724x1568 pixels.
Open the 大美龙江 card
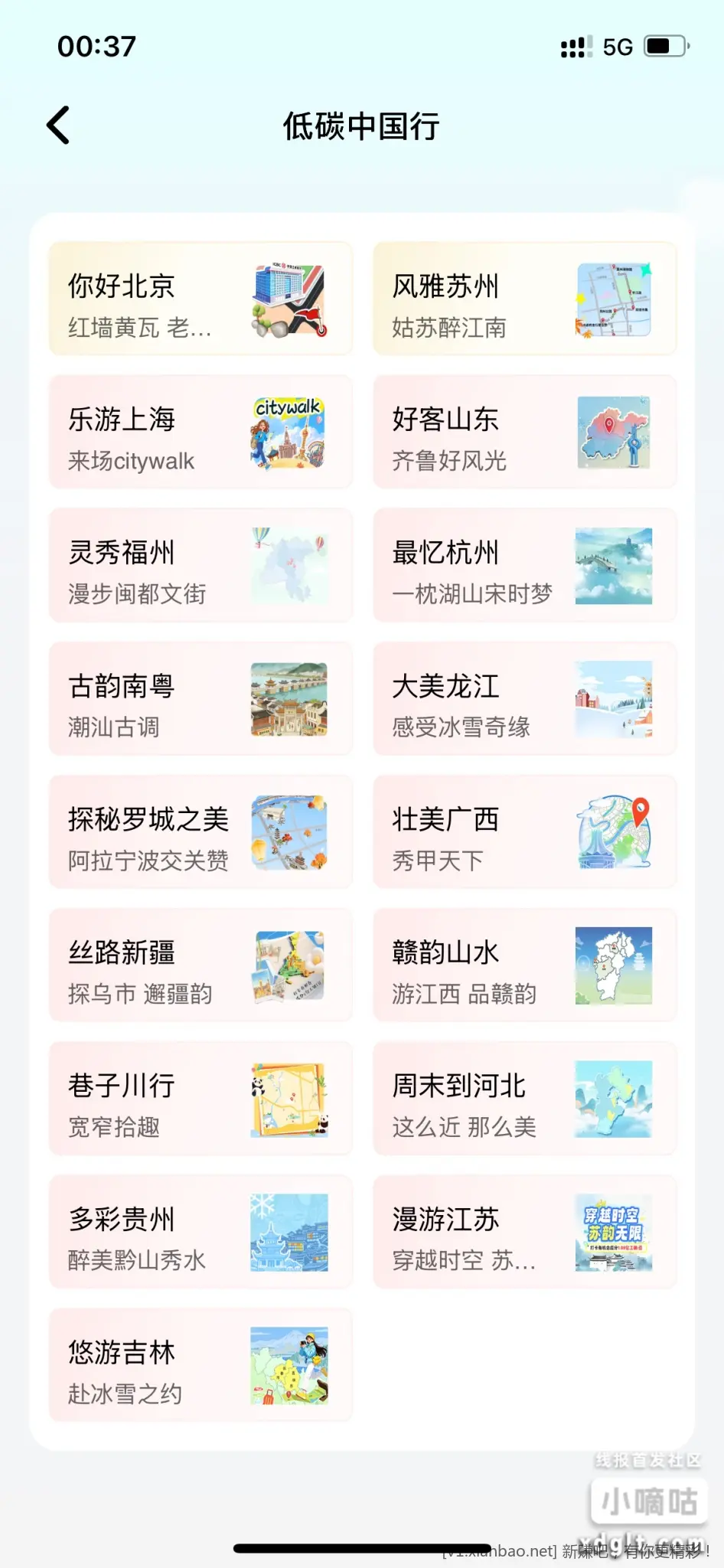[x=524, y=699]
